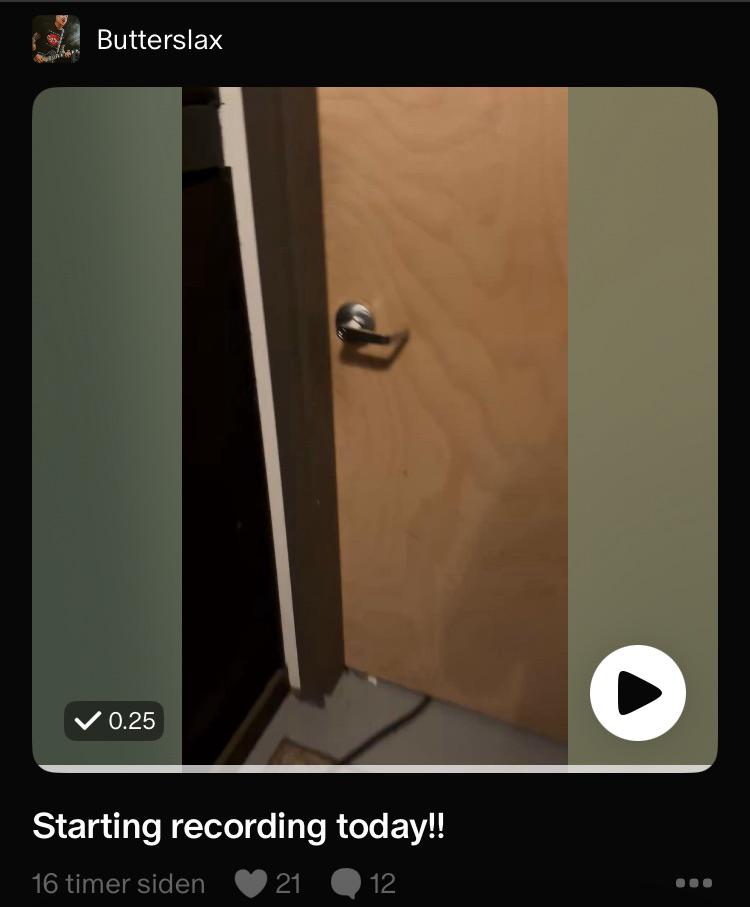This screenshot has height=907, width=750.
Task: Like the 'Starting recording today!!' post
Action: [249, 883]
